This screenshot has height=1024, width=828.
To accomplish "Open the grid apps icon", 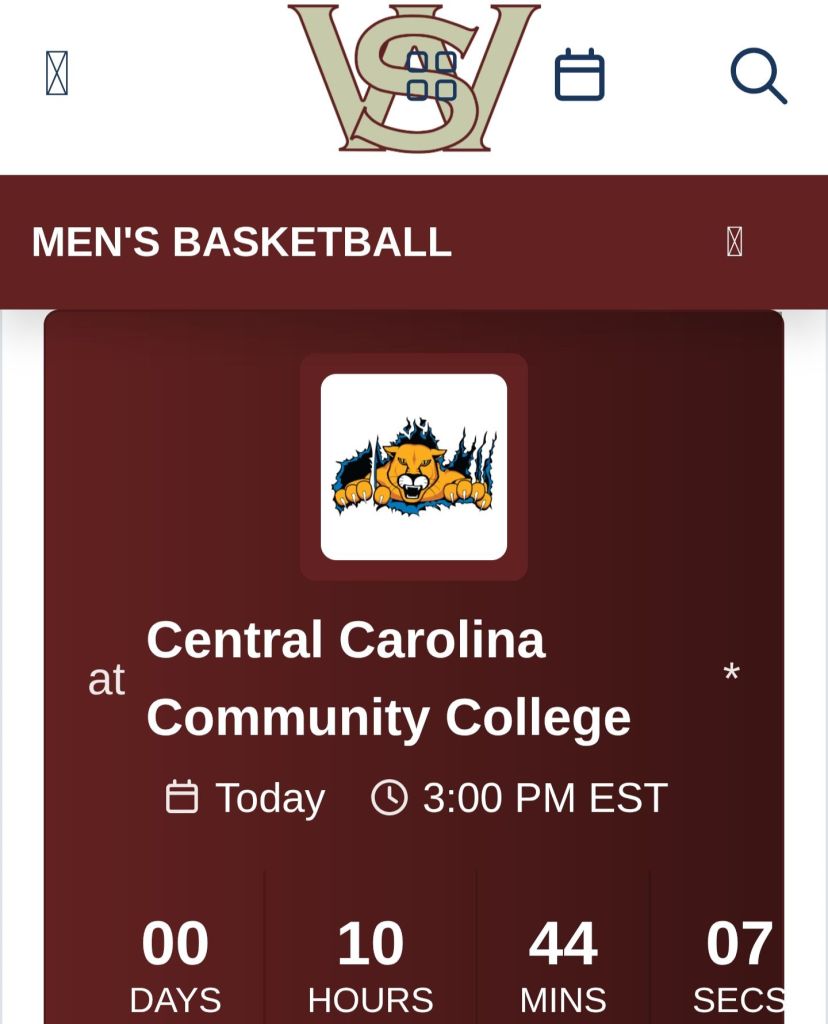I will (x=432, y=76).
